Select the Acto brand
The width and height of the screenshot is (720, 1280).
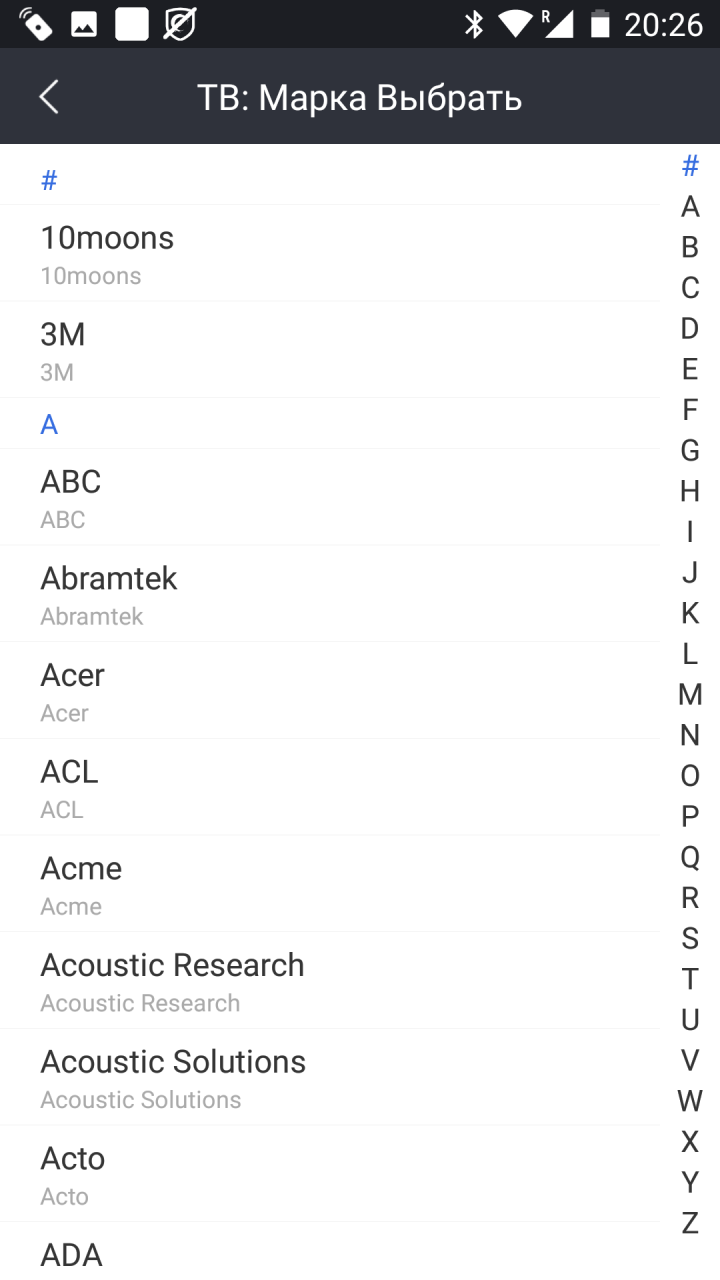(330, 1175)
